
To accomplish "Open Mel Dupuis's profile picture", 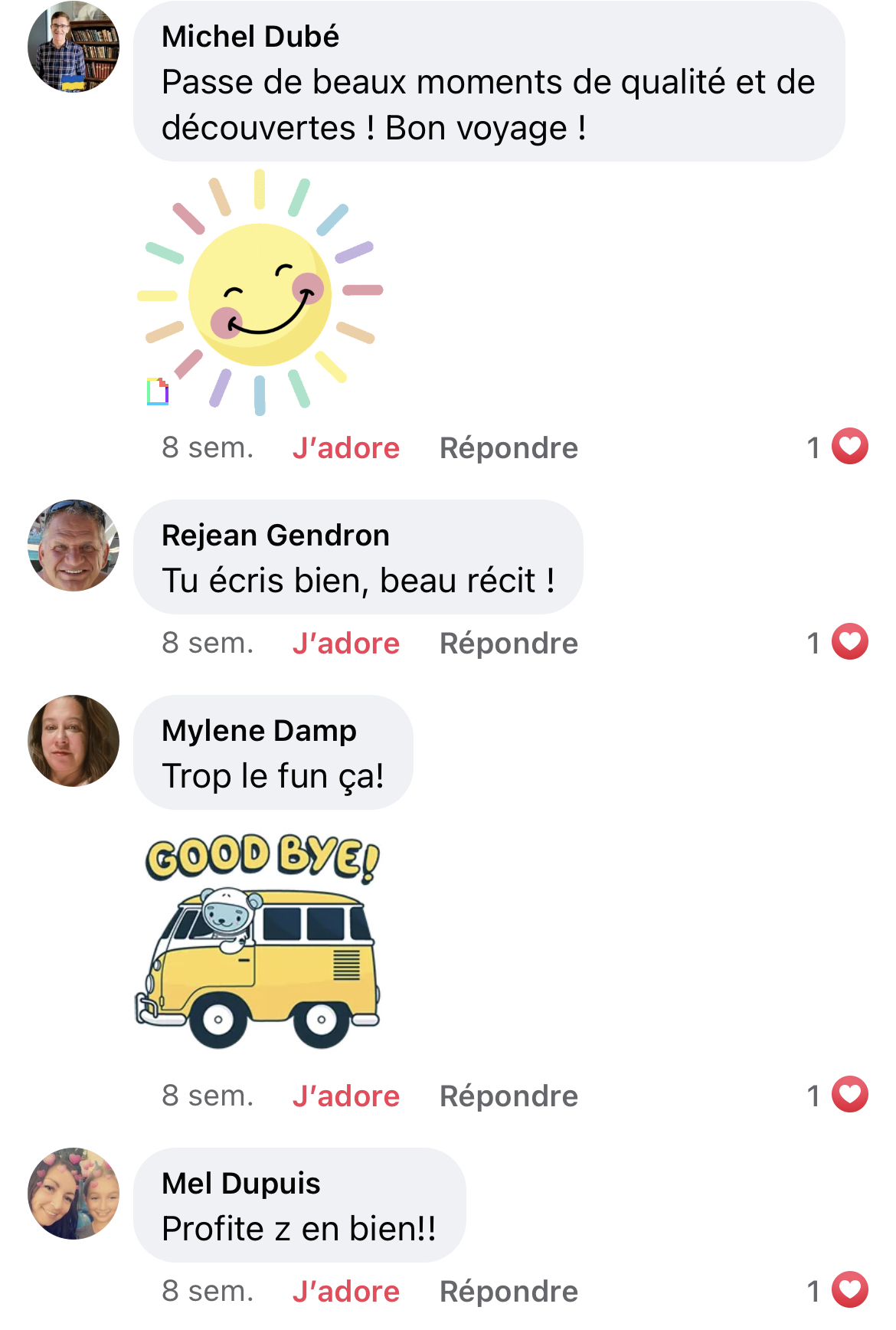I will [74, 1194].
